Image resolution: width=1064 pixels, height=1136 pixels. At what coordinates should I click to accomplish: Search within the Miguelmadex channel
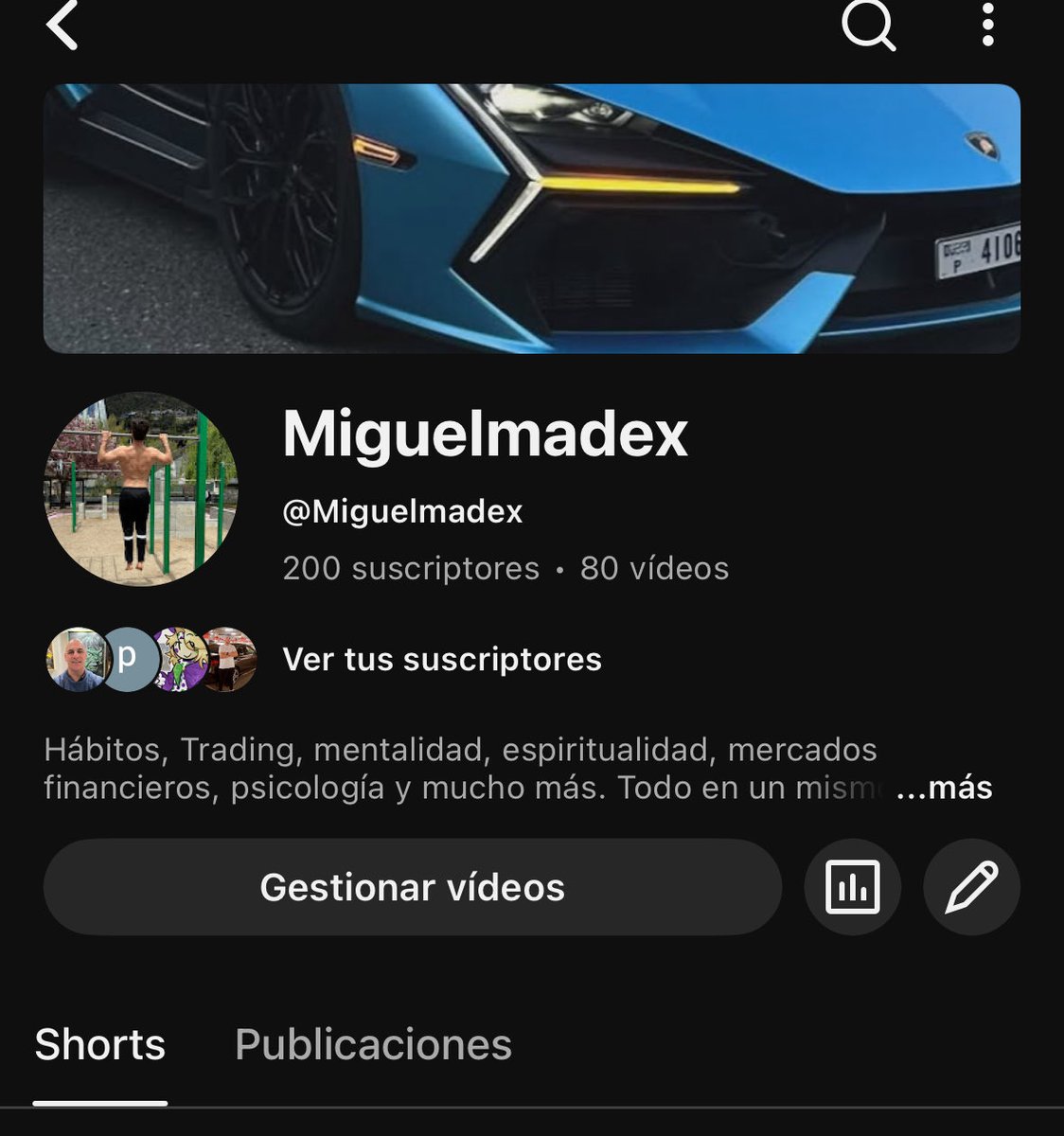pos(868,26)
